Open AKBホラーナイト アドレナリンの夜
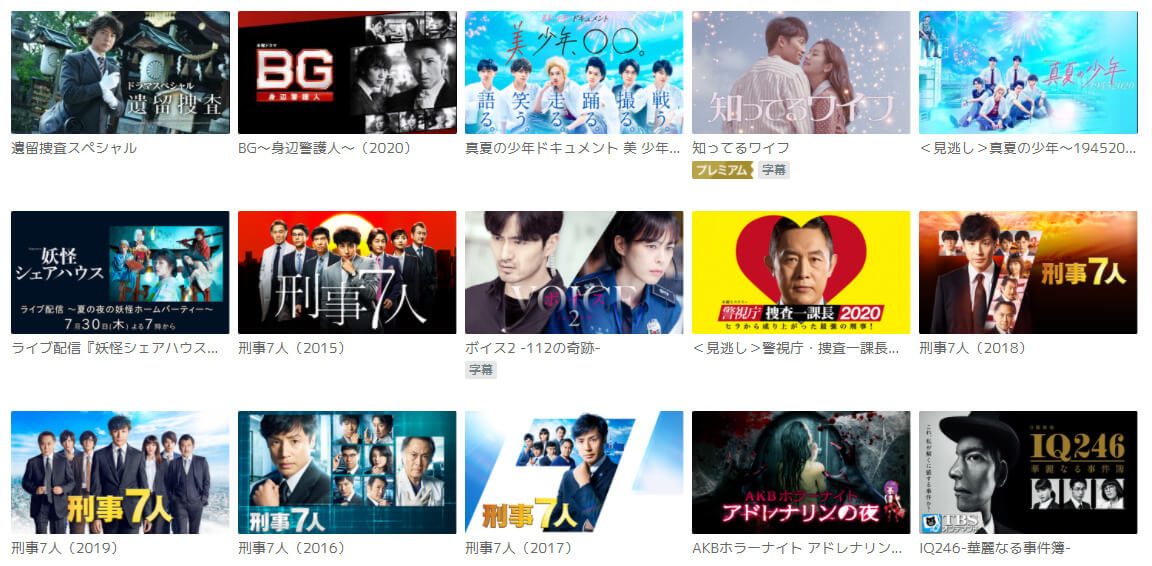This screenshot has height=566, width=1152. pos(801,472)
